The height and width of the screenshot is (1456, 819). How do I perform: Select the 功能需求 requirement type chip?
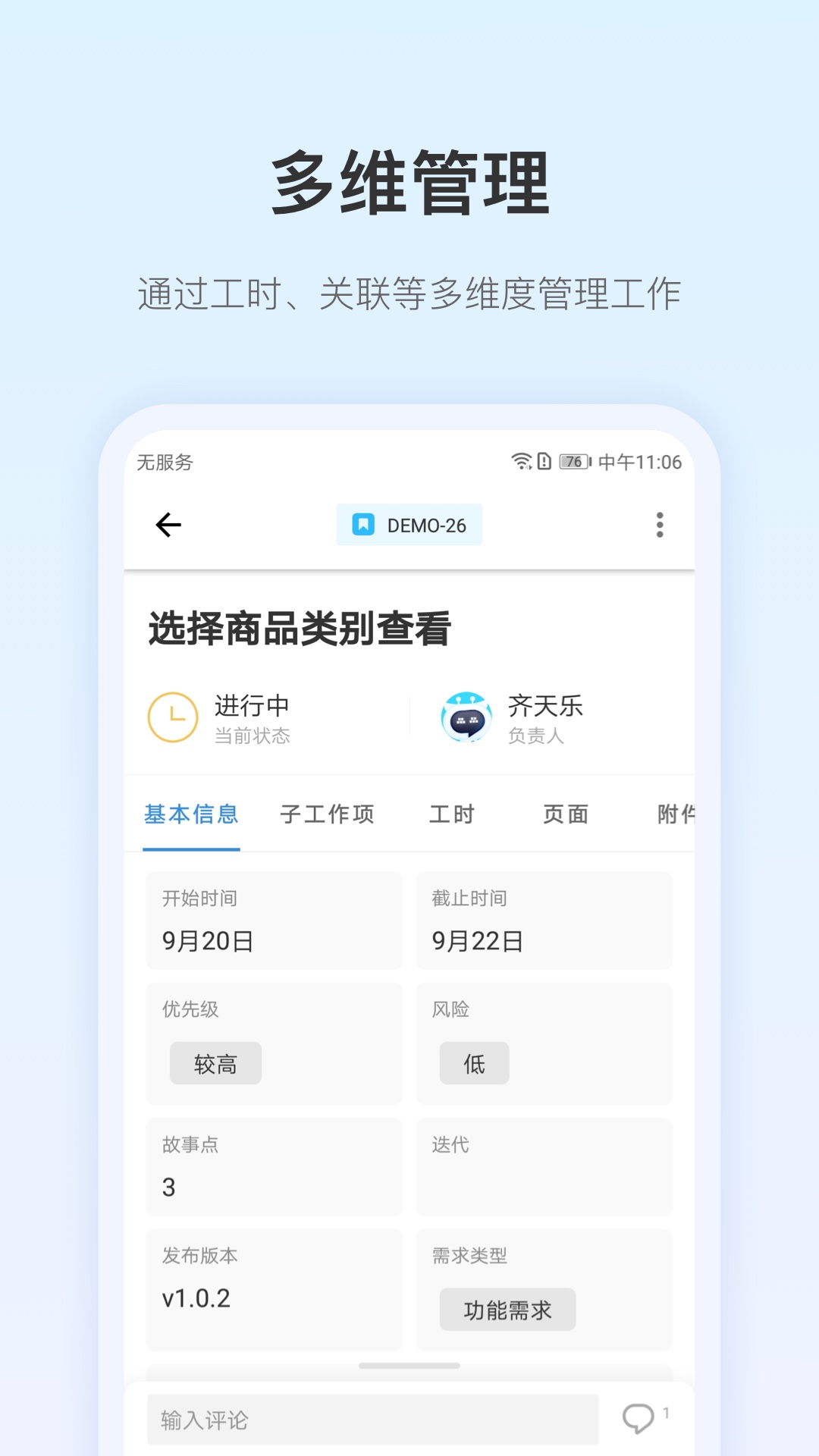tap(507, 1310)
